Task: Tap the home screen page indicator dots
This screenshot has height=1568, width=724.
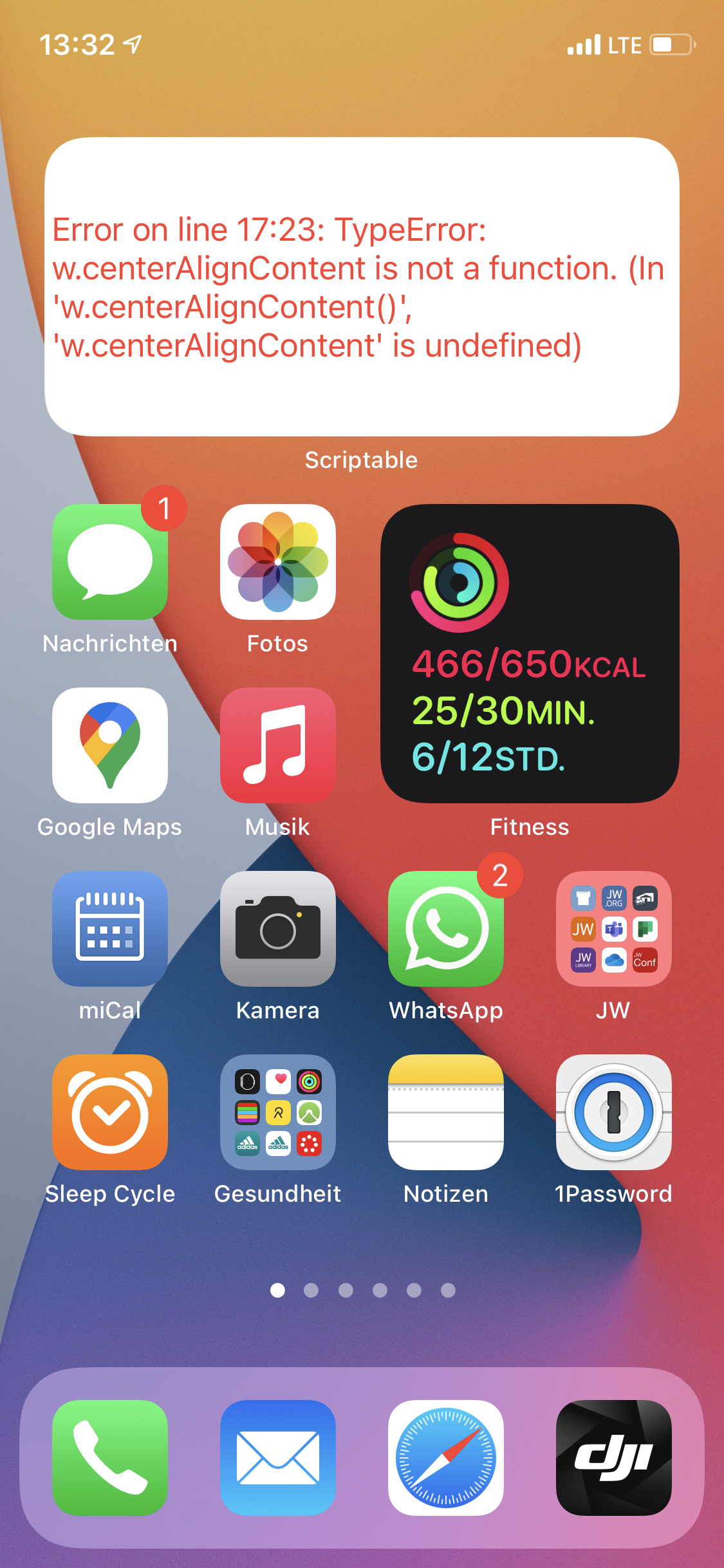Action: [x=363, y=1290]
